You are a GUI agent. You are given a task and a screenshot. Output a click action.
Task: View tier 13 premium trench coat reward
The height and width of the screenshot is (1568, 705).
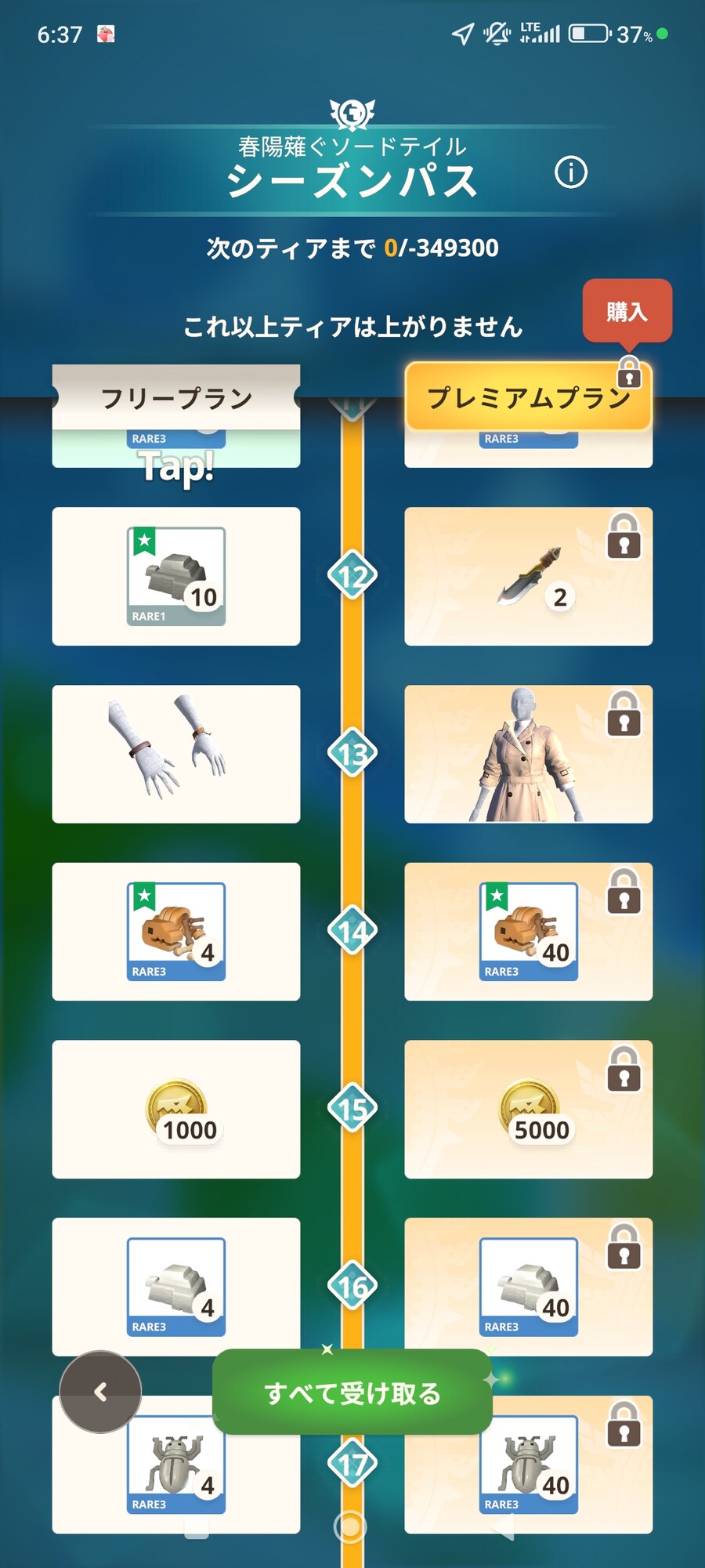528,754
